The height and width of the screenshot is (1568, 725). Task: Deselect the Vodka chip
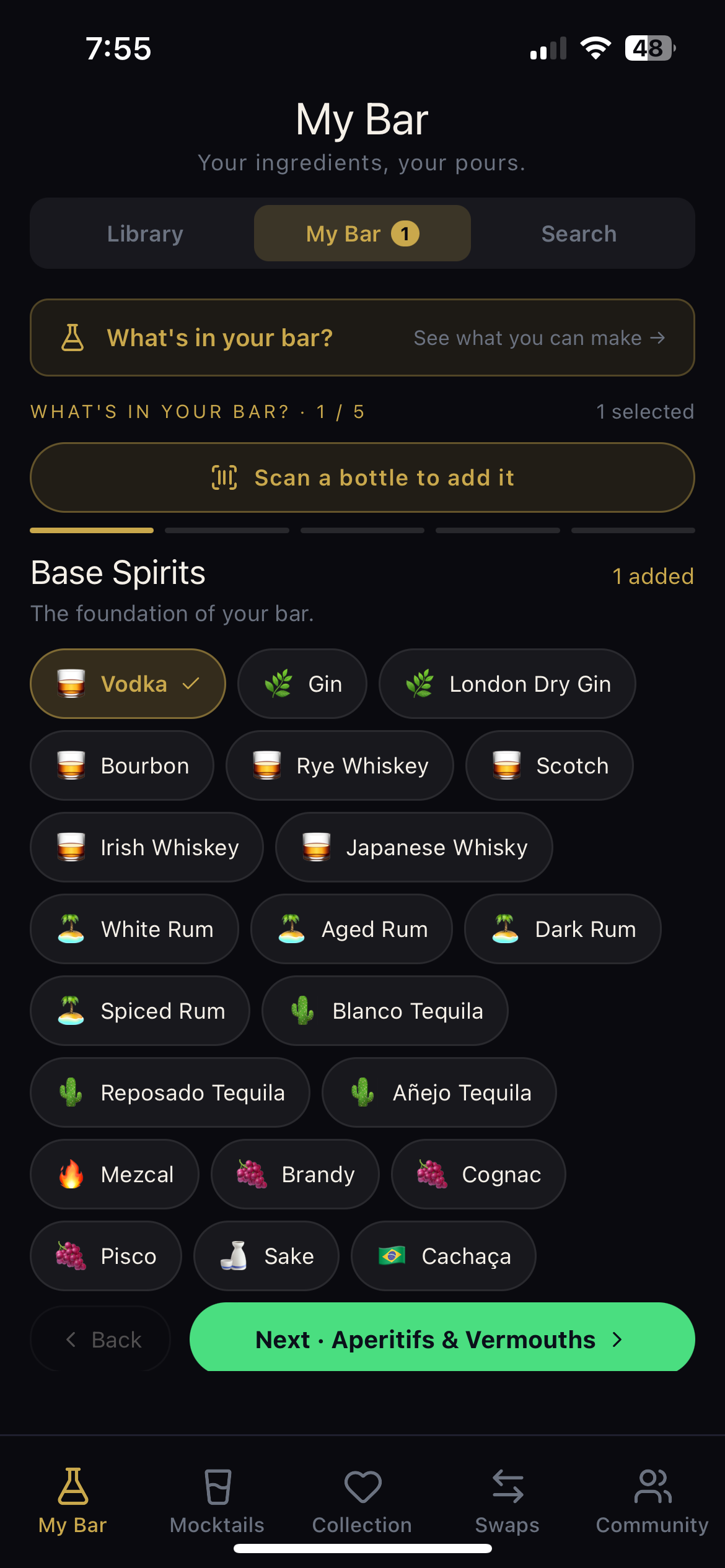coord(127,683)
